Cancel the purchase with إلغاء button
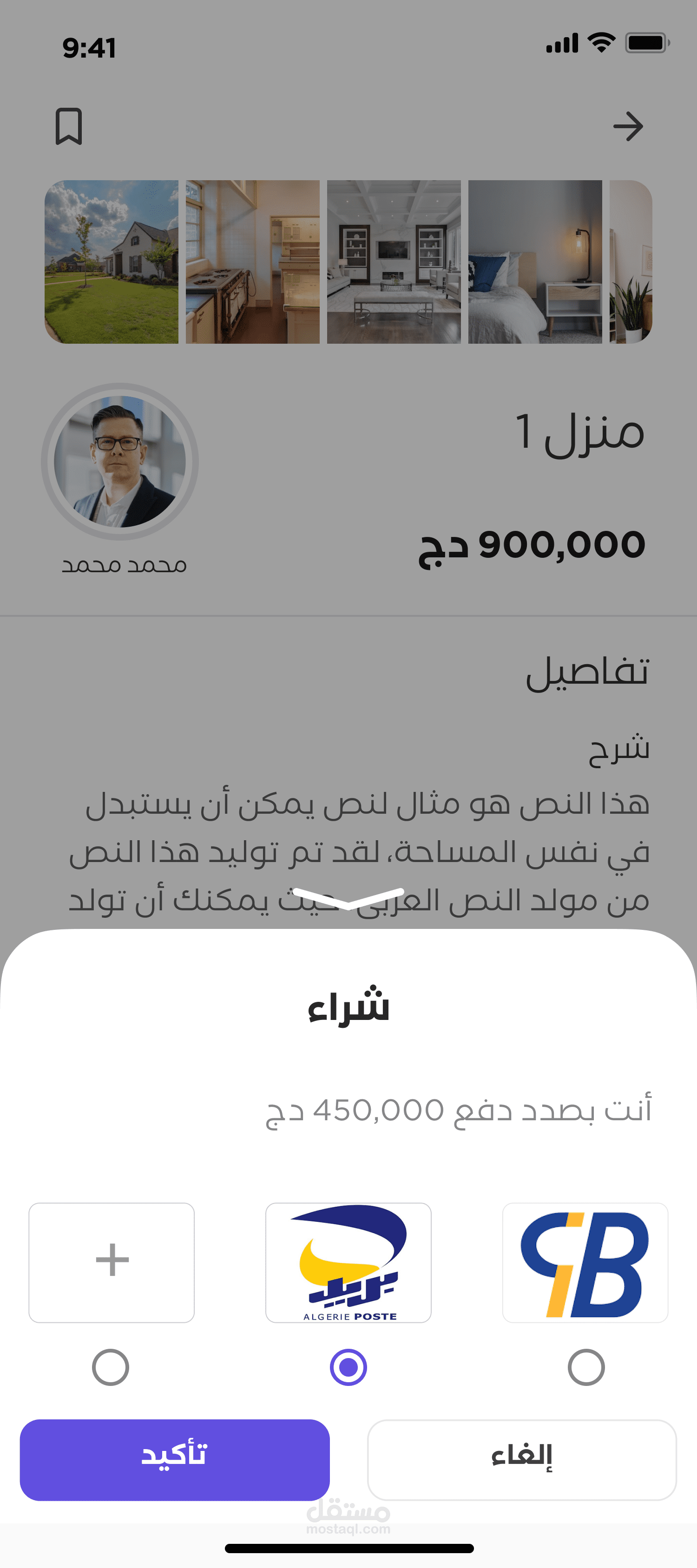Viewport: 697px width, 1568px height. pyautogui.click(x=522, y=1459)
